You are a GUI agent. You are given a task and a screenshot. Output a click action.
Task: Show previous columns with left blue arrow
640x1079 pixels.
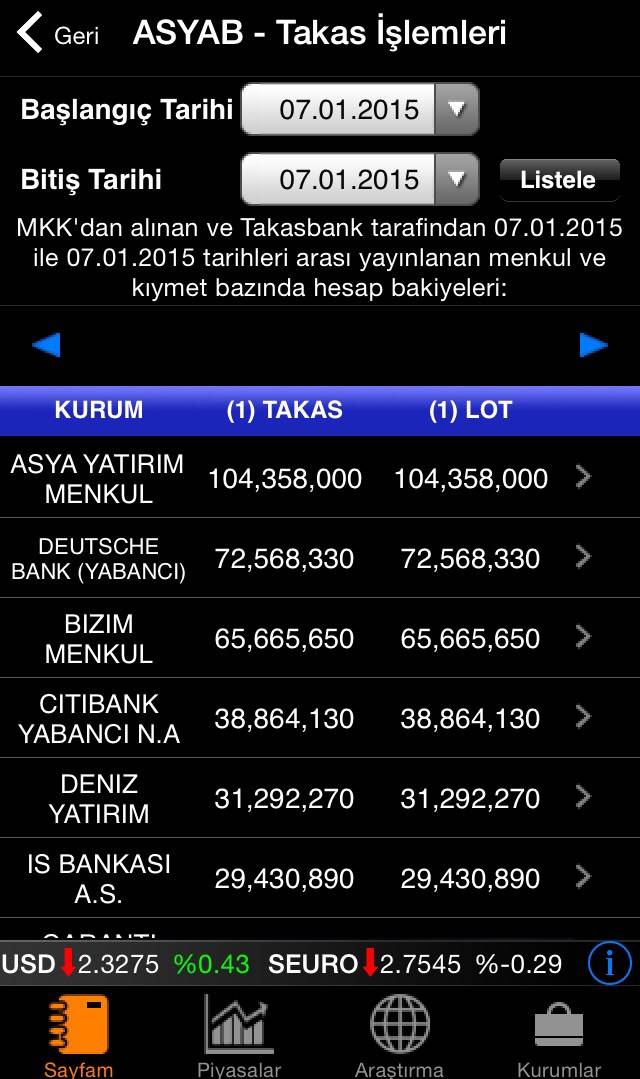[46, 345]
